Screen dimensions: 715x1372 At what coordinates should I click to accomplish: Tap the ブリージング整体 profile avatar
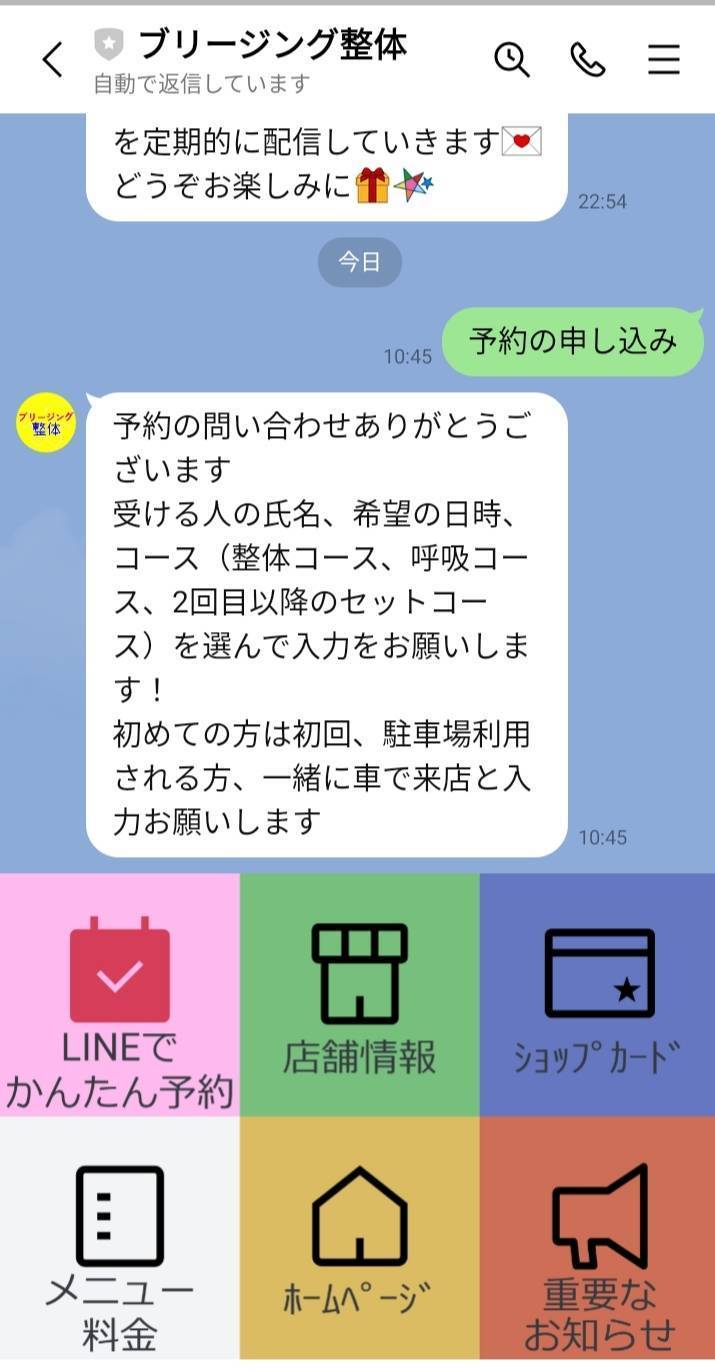coord(46,423)
